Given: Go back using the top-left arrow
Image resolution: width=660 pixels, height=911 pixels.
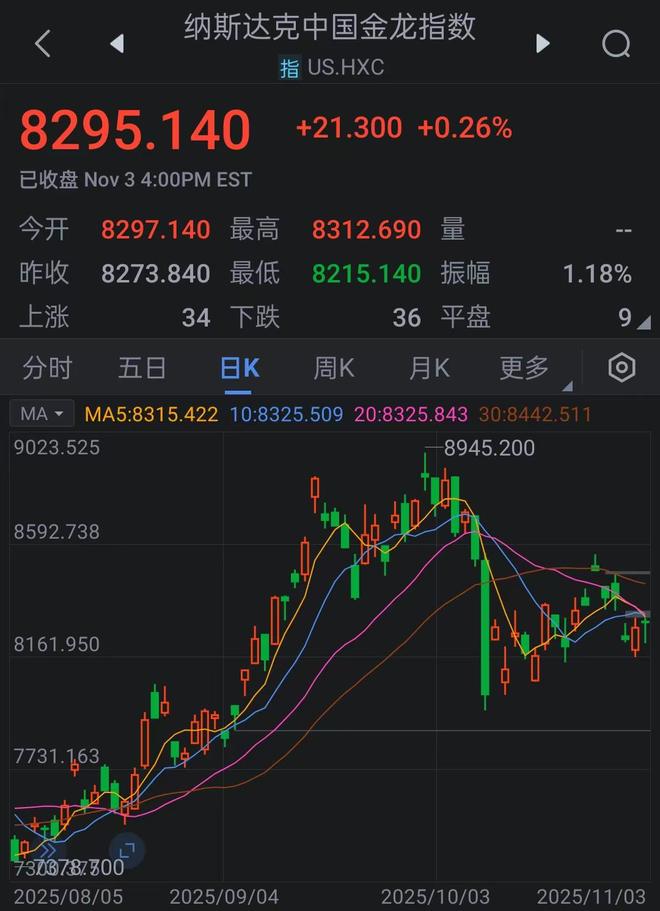Looking at the screenshot, I should (42, 43).
